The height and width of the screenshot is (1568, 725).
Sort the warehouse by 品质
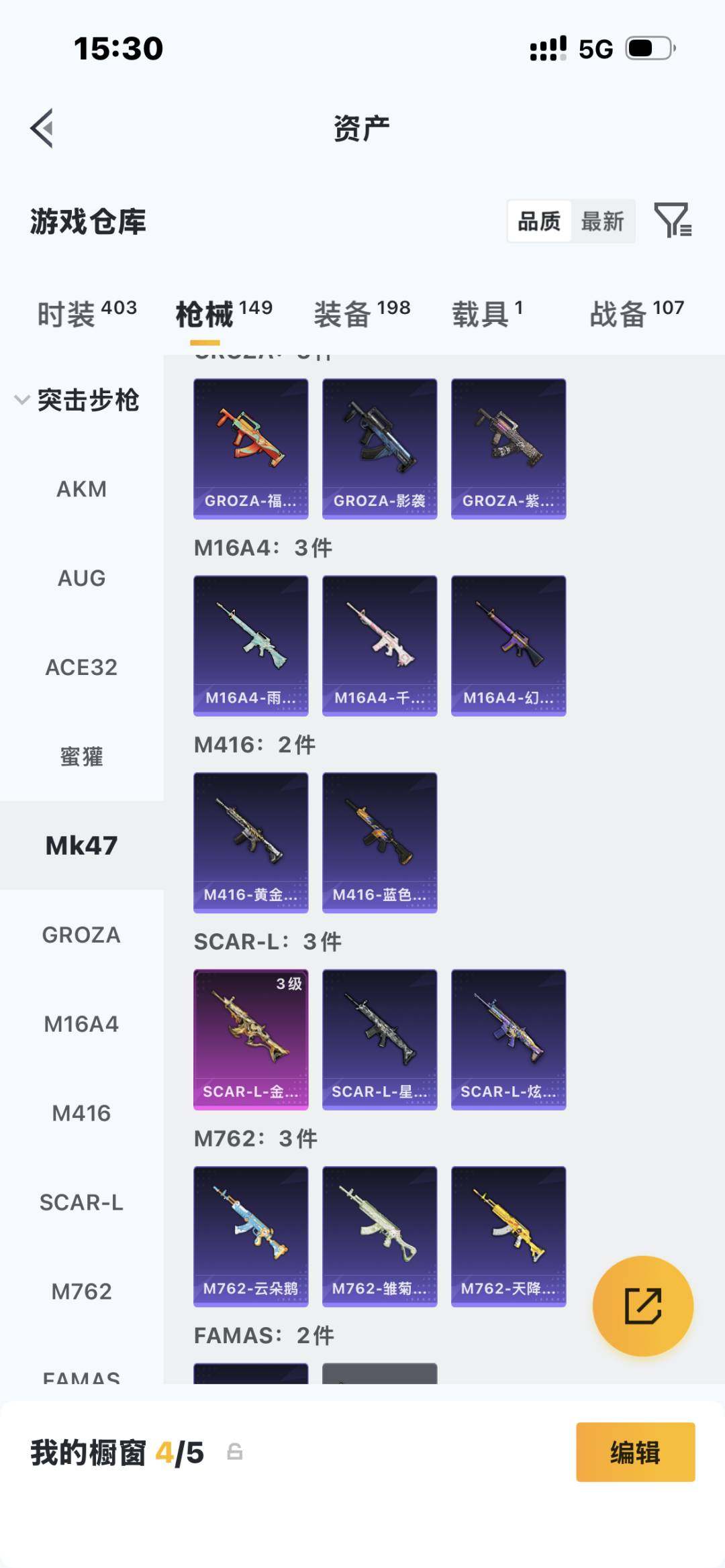click(x=539, y=221)
